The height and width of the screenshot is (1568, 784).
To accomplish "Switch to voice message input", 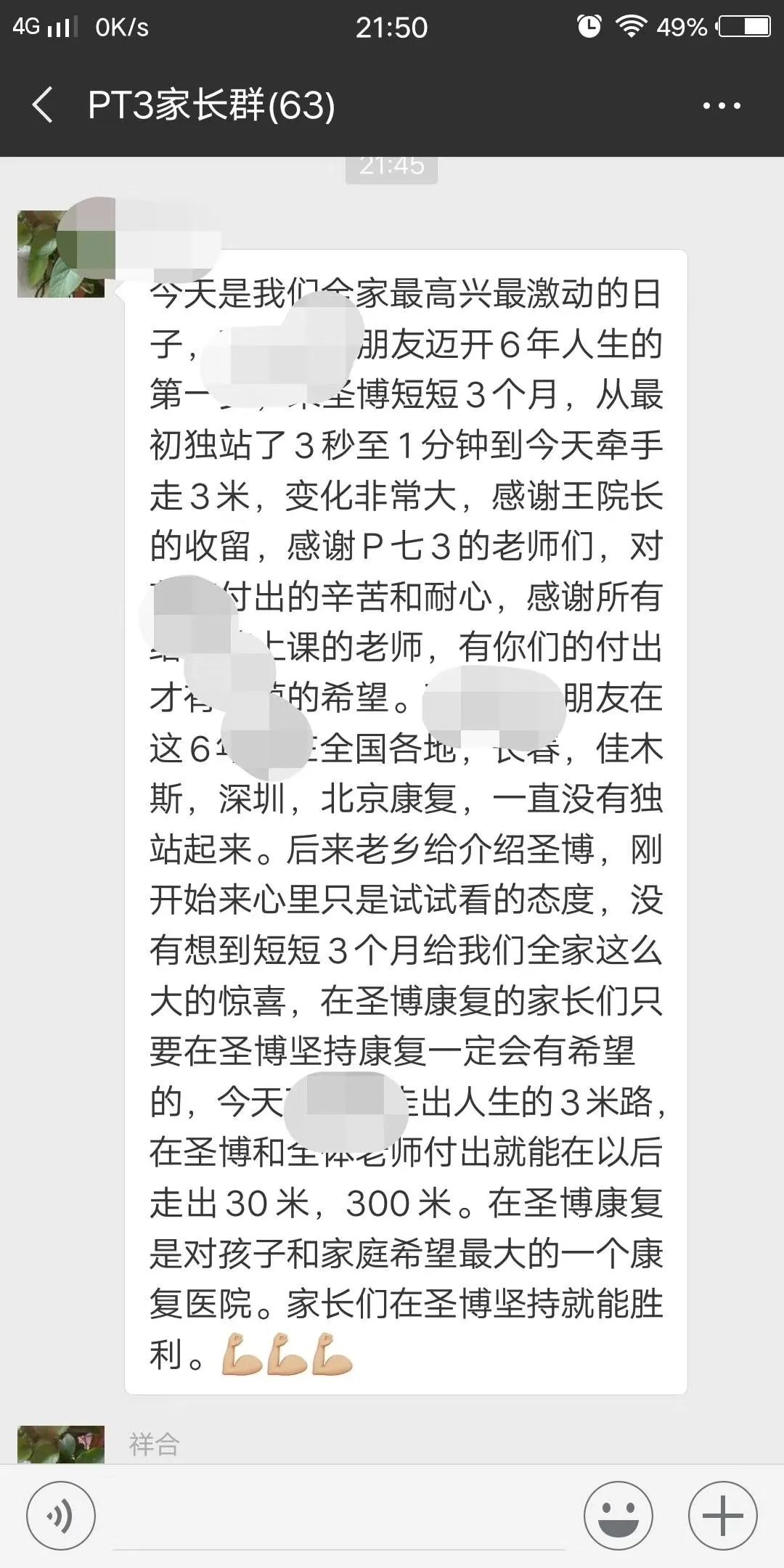I will (x=60, y=1516).
